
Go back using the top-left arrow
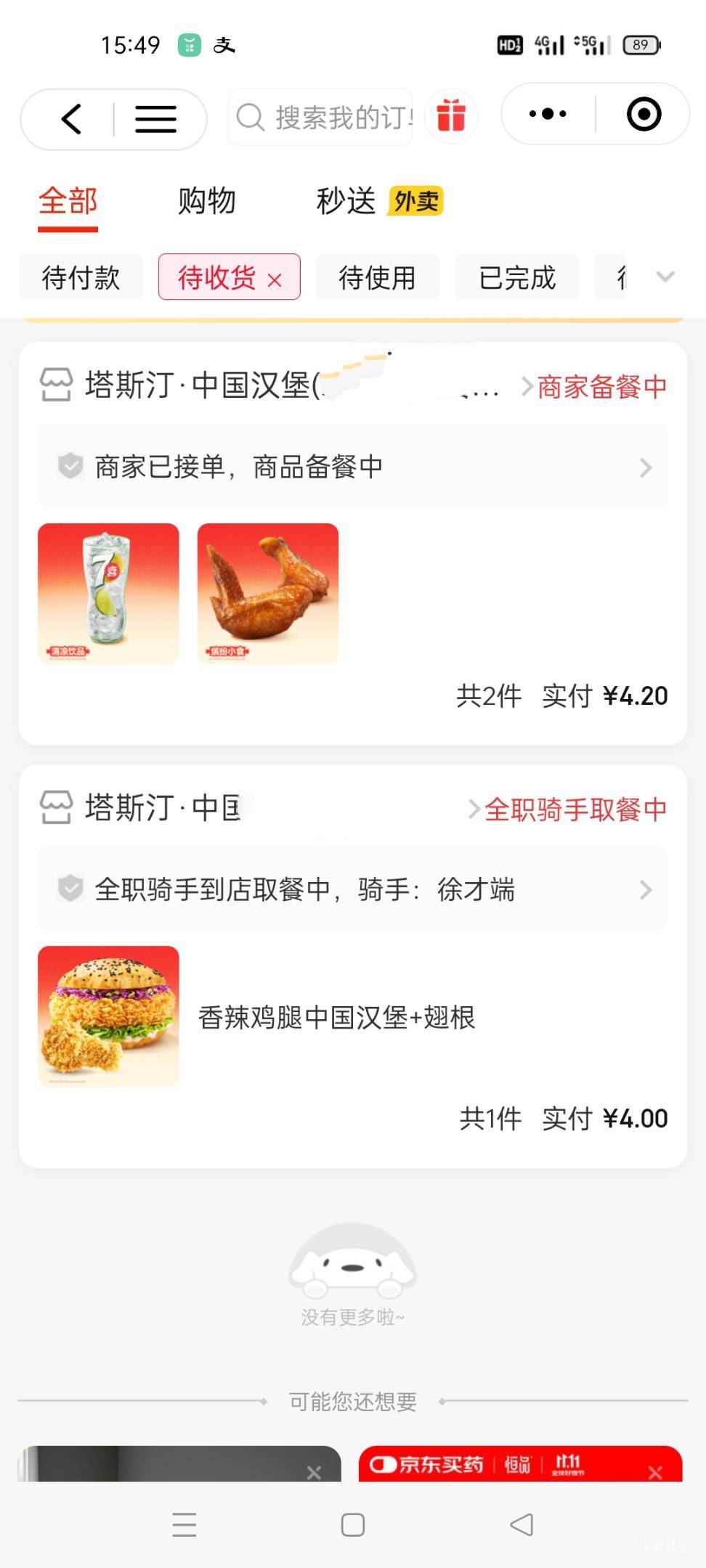point(71,119)
